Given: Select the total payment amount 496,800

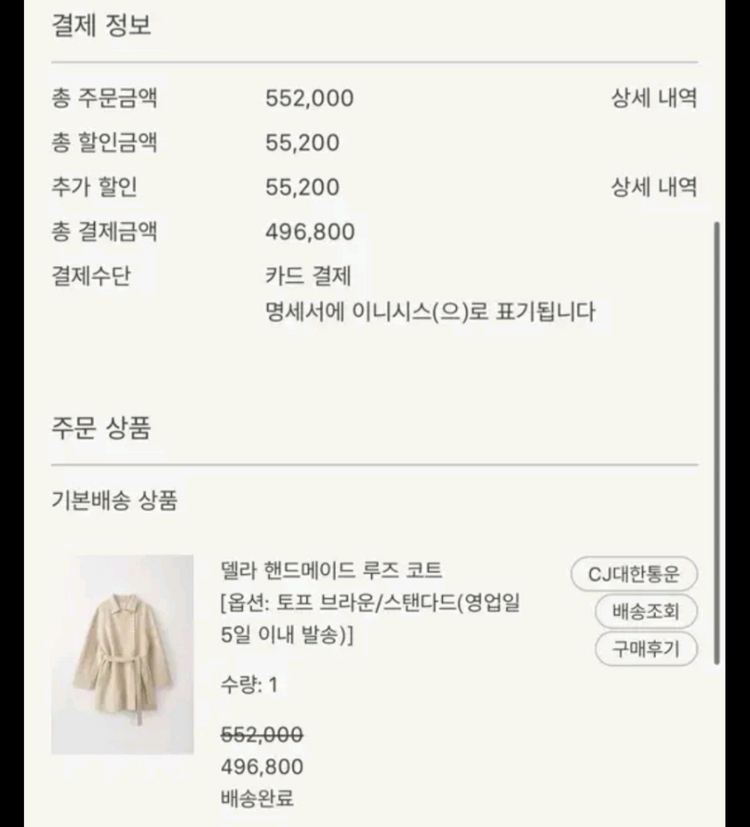Looking at the screenshot, I should click(308, 232).
